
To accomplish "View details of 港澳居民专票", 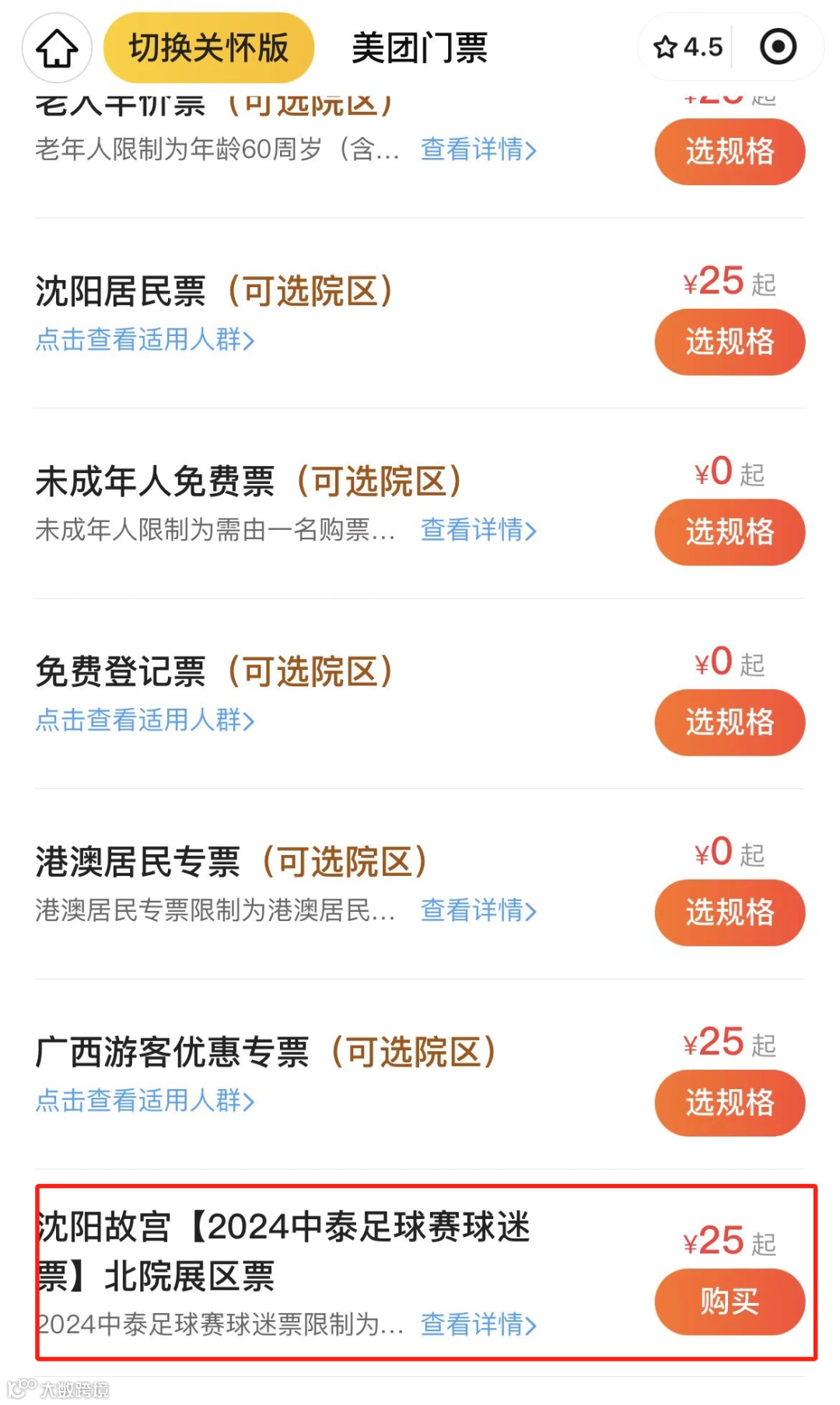I will (478, 910).
